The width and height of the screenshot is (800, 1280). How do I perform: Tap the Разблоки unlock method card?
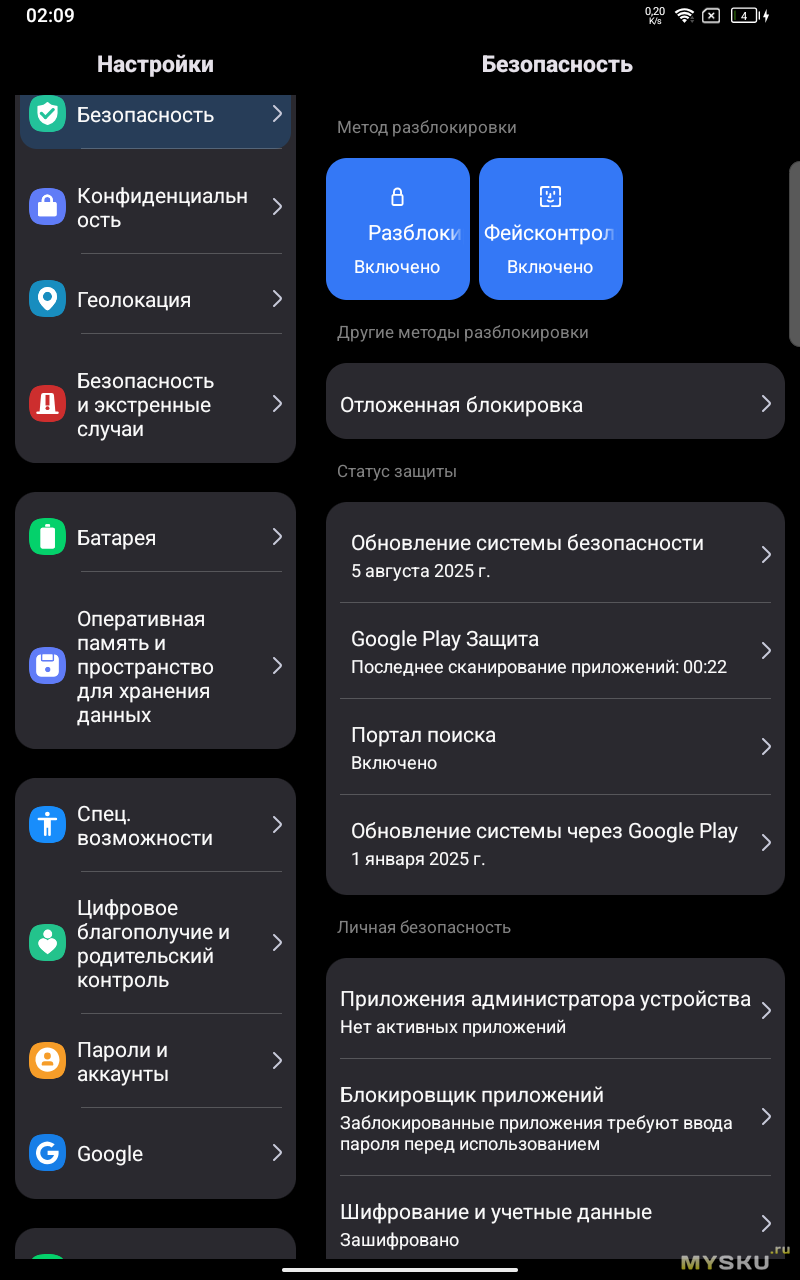[398, 229]
